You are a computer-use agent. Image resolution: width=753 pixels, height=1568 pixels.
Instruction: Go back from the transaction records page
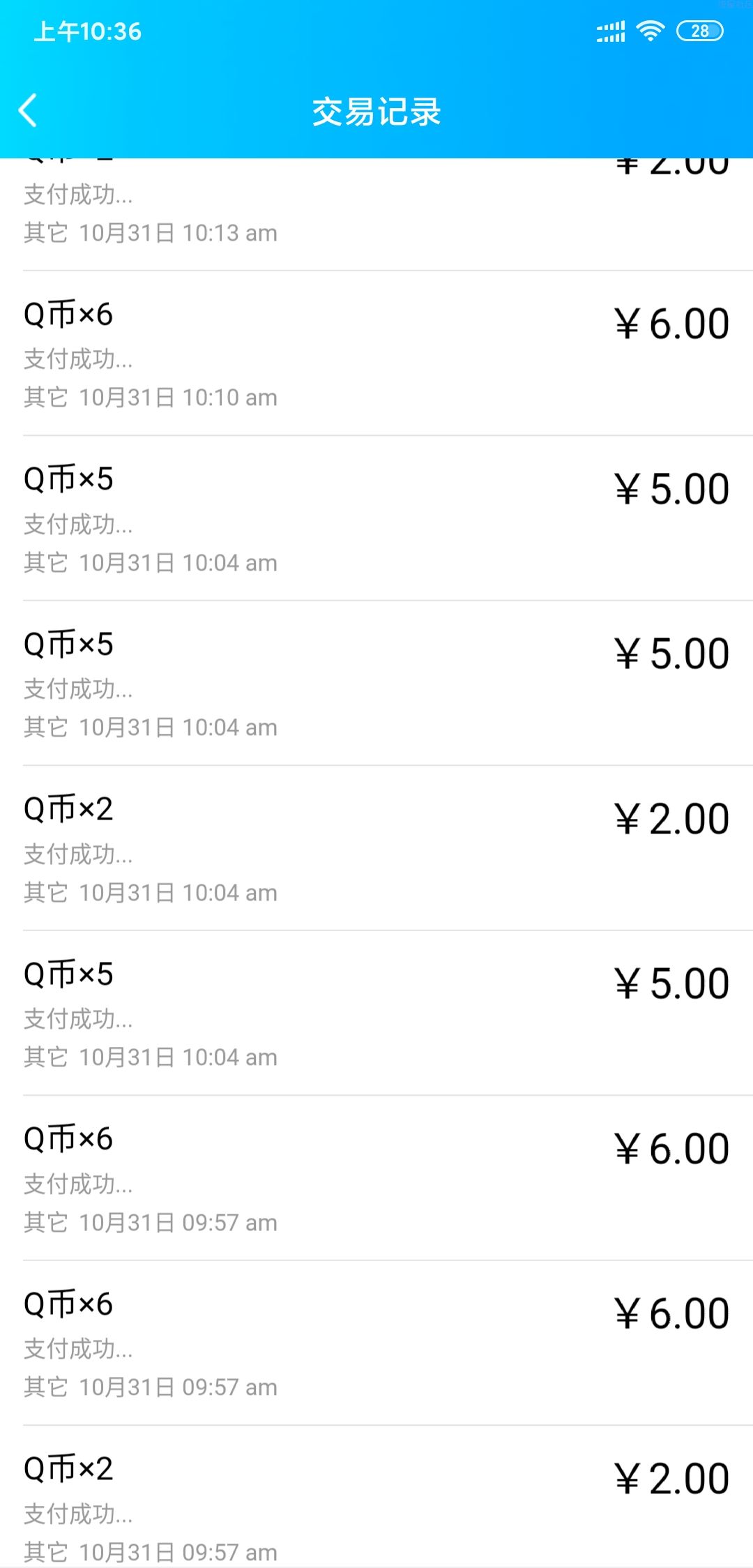(28, 111)
